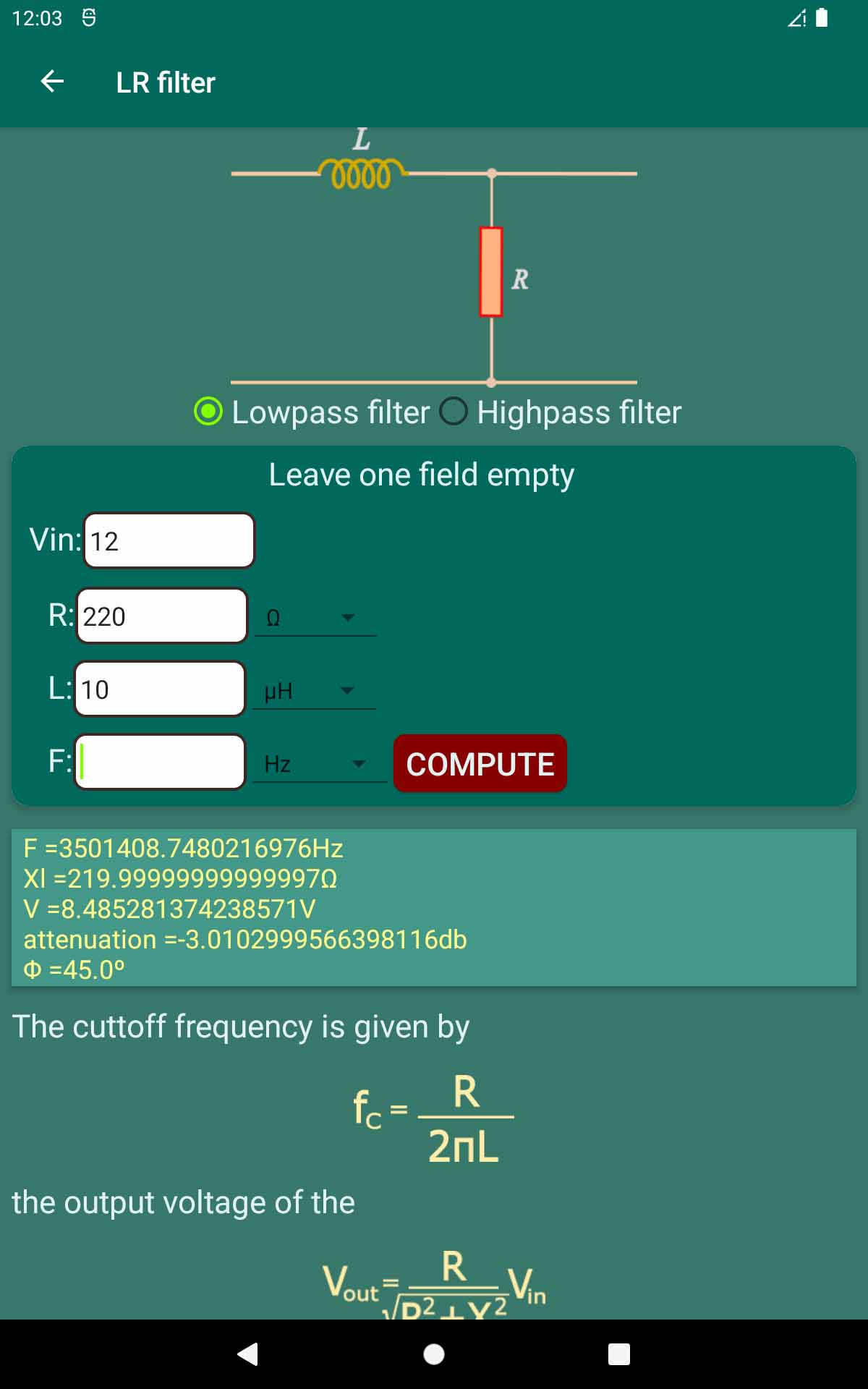Open the Hz frequency unit dropdown
868x1389 pixels.
(x=320, y=763)
